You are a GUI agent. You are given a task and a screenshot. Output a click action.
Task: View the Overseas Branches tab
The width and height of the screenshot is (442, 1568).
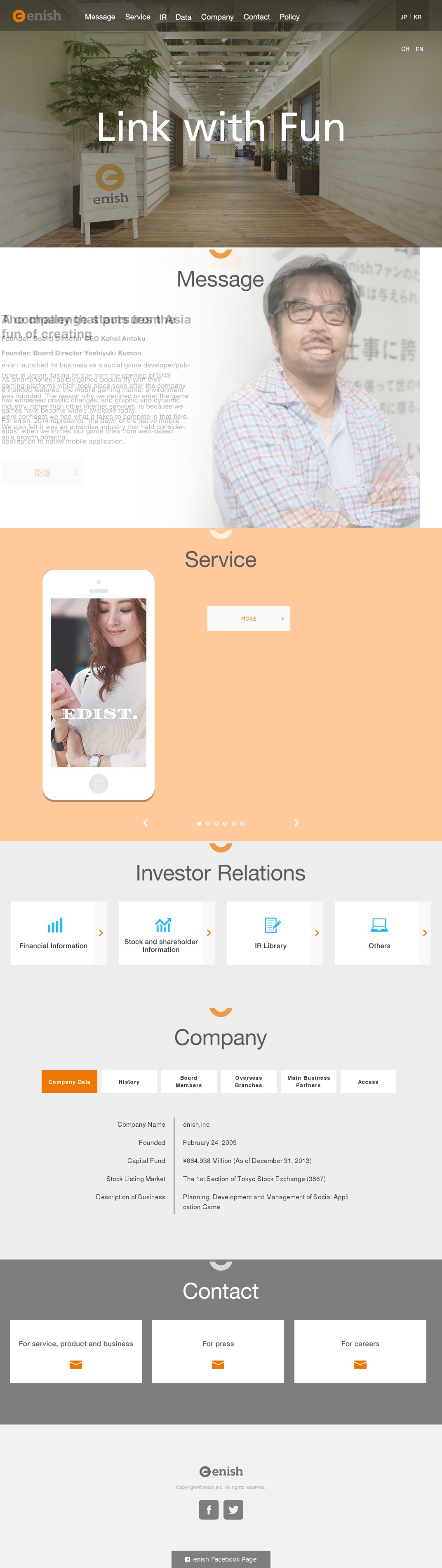[x=248, y=1082]
